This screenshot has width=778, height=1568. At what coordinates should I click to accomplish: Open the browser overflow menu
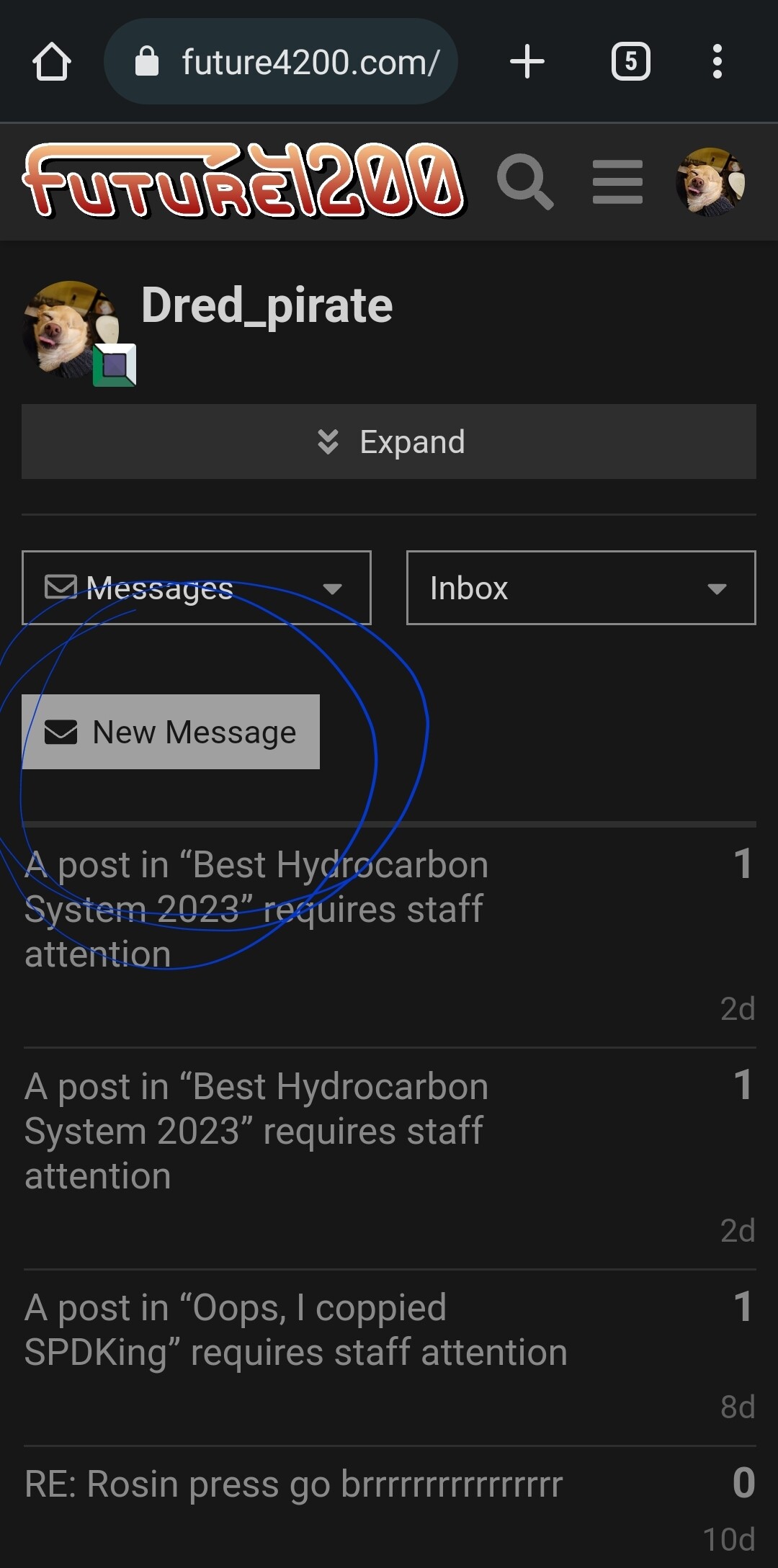(717, 62)
